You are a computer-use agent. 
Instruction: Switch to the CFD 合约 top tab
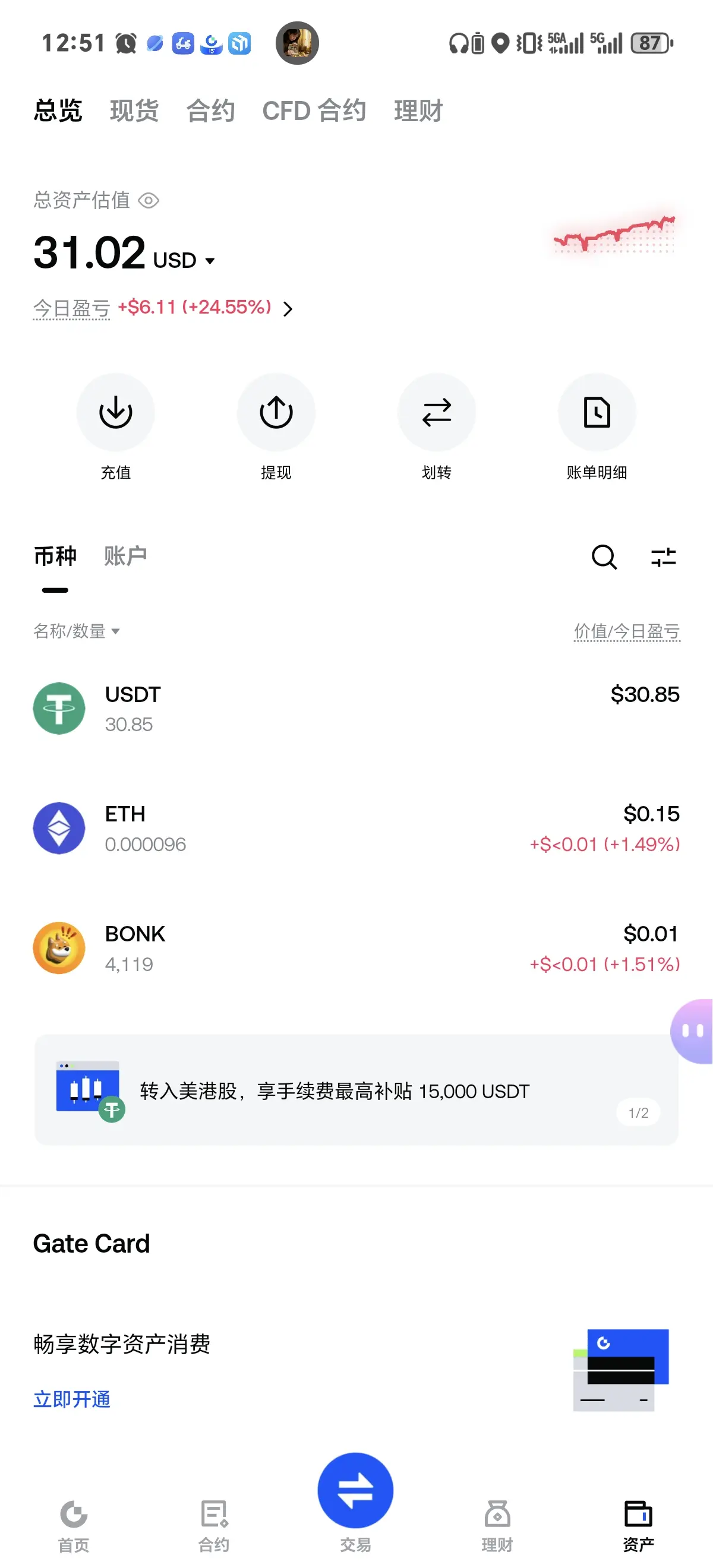314,111
